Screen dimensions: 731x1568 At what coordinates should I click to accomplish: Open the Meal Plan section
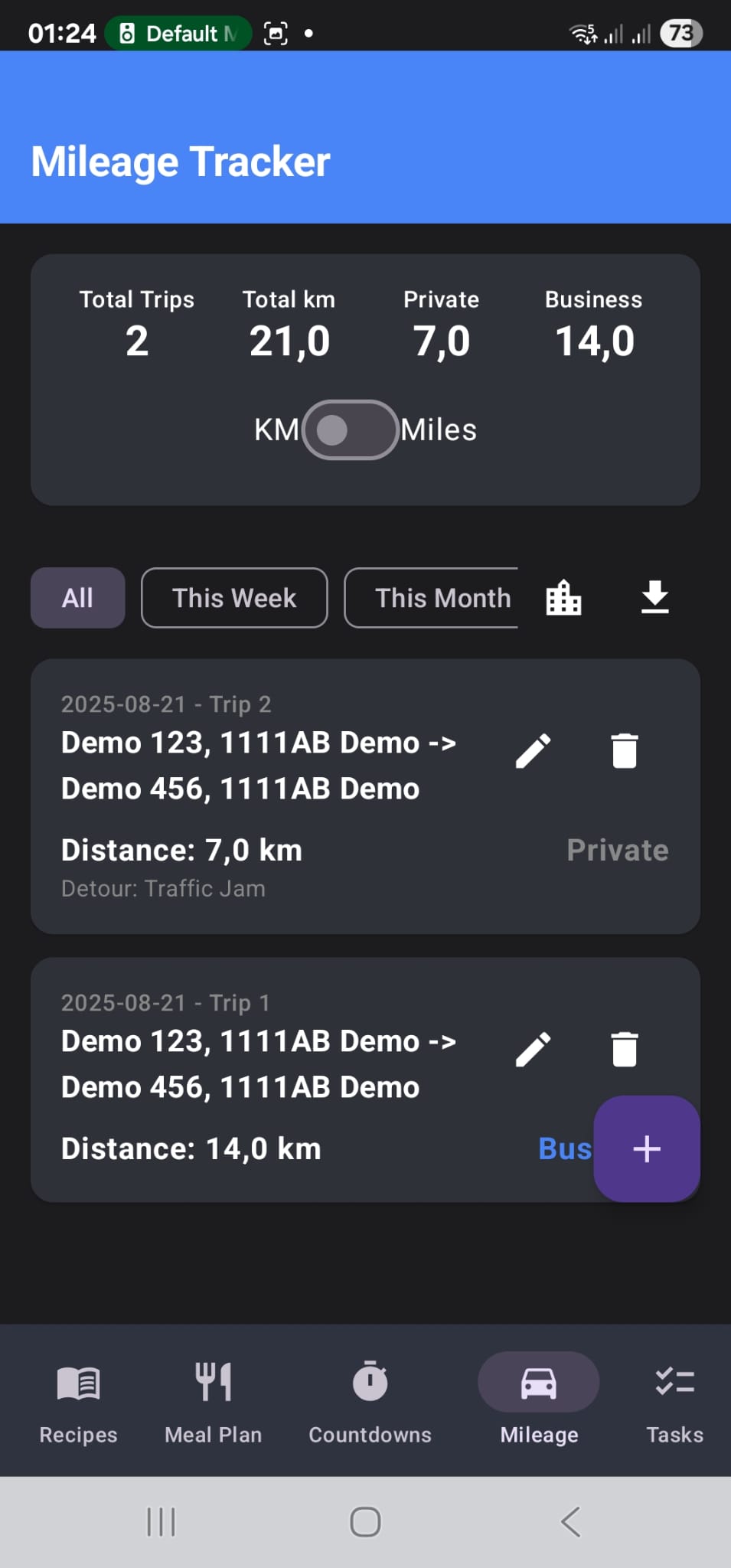coord(212,1401)
